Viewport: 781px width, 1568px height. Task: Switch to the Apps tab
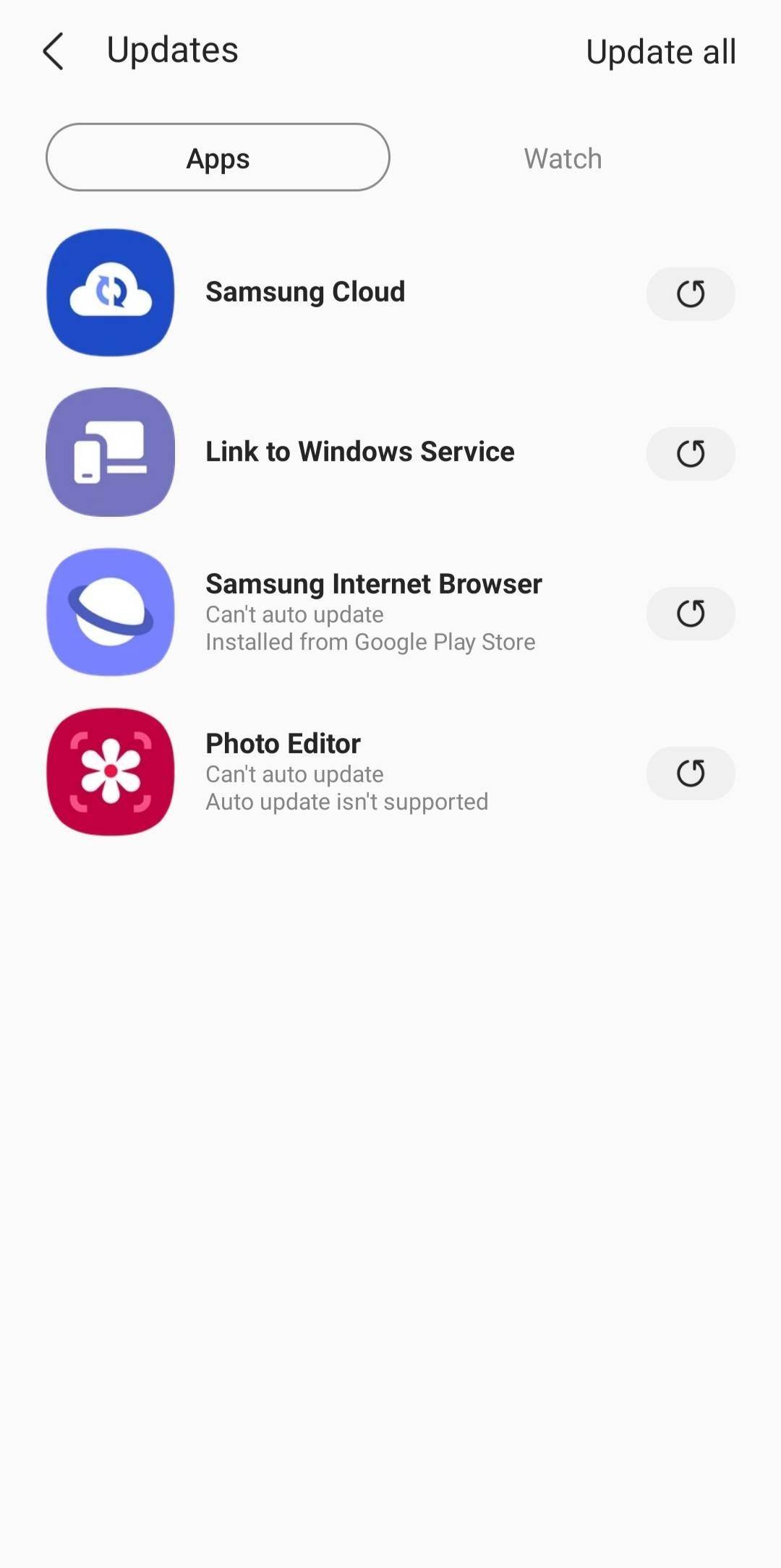pyautogui.click(x=217, y=158)
